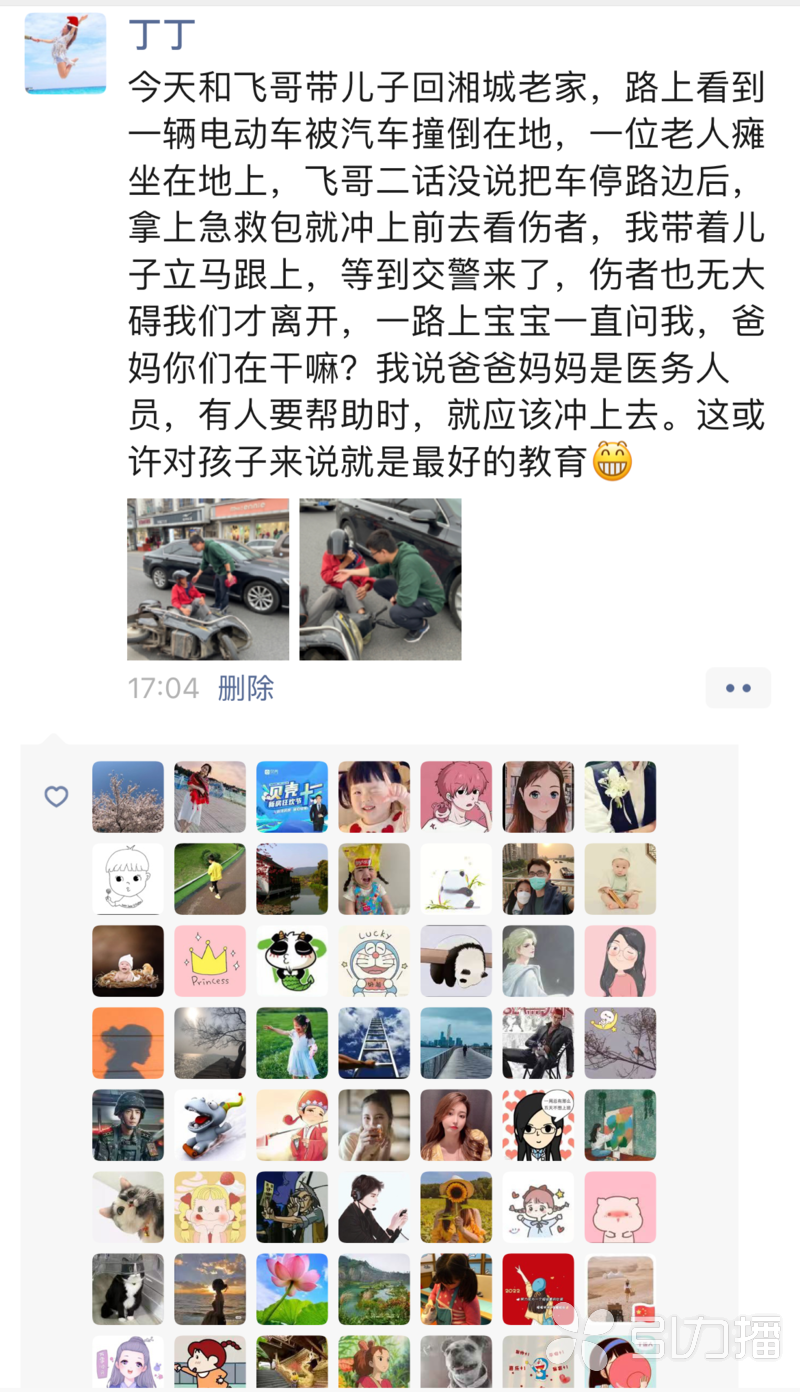View the liker with the pink pig avatar
The width and height of the screenshot is (800, 1392).
620,1207
